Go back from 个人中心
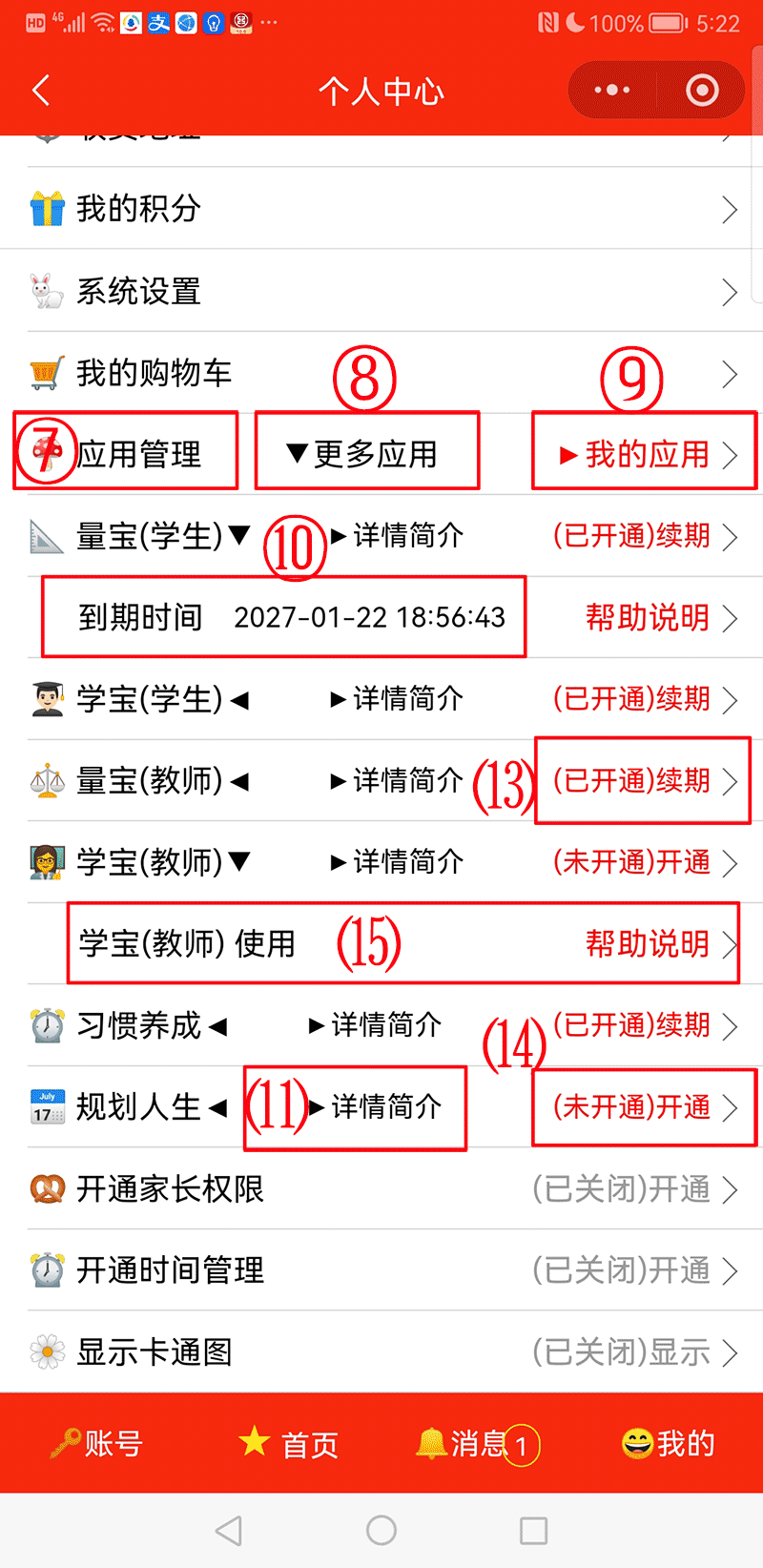Image resolution: width=763 pixels, height=1568 pixels. pyautogui.click(x=41, y=91)
